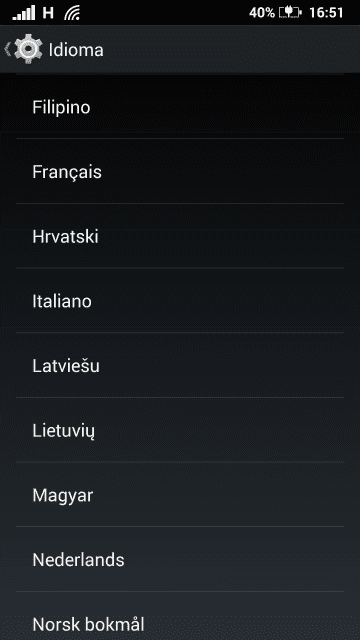Select Filipino as the language

[180, 107]
